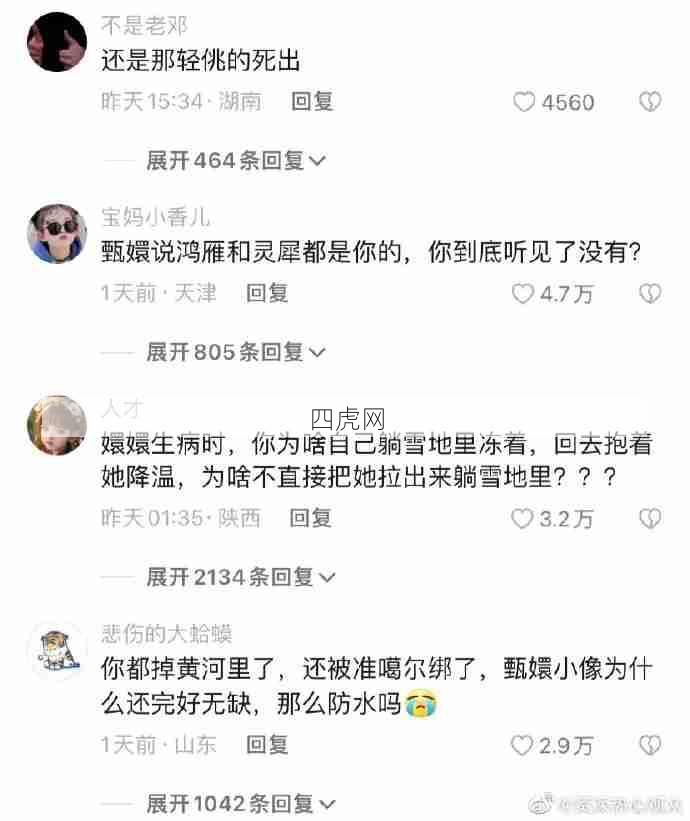Dislike the comment by 宝妈小香儿
Viewport: 690px width, 821px height.
650,294
